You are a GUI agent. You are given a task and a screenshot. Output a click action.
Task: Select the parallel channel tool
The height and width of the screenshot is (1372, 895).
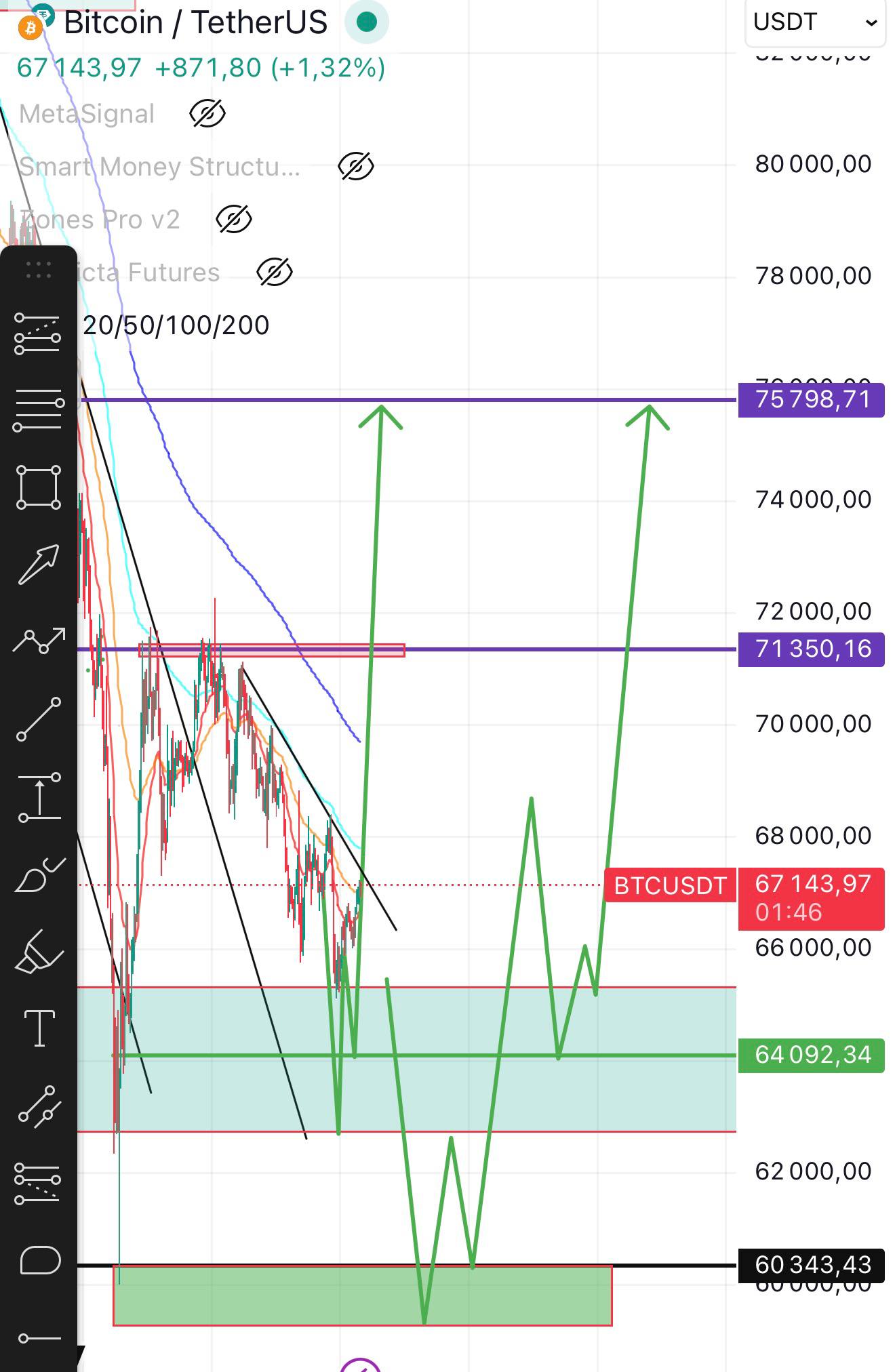39,1106
